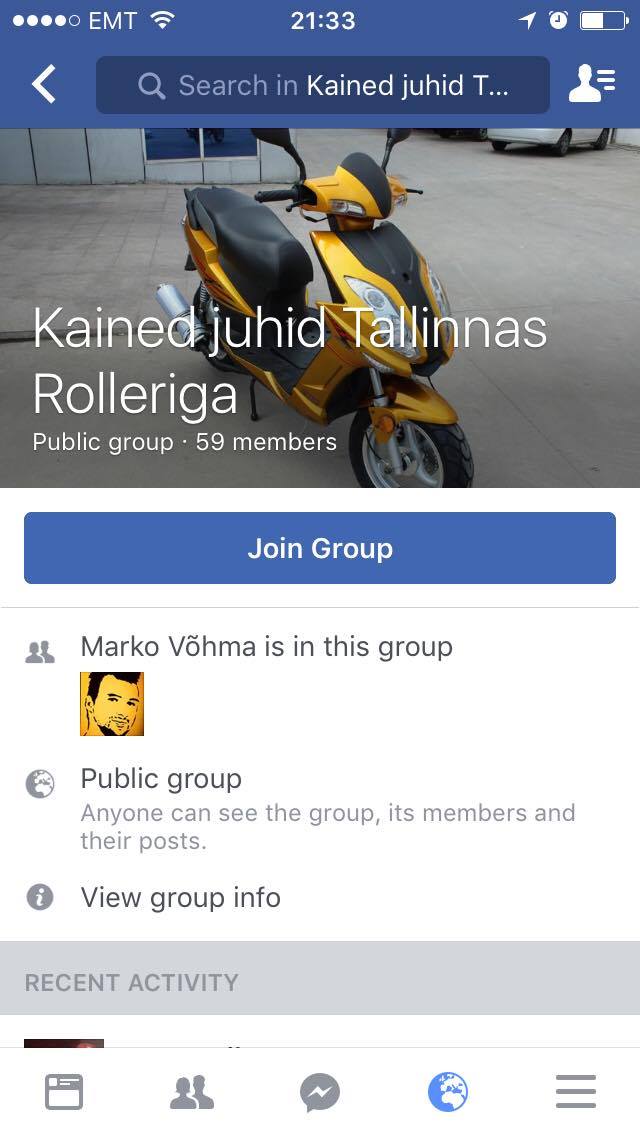This screenshot has width=640, height=1136.
Task: Go back using the top-left arrow
Action: (43, 84)
